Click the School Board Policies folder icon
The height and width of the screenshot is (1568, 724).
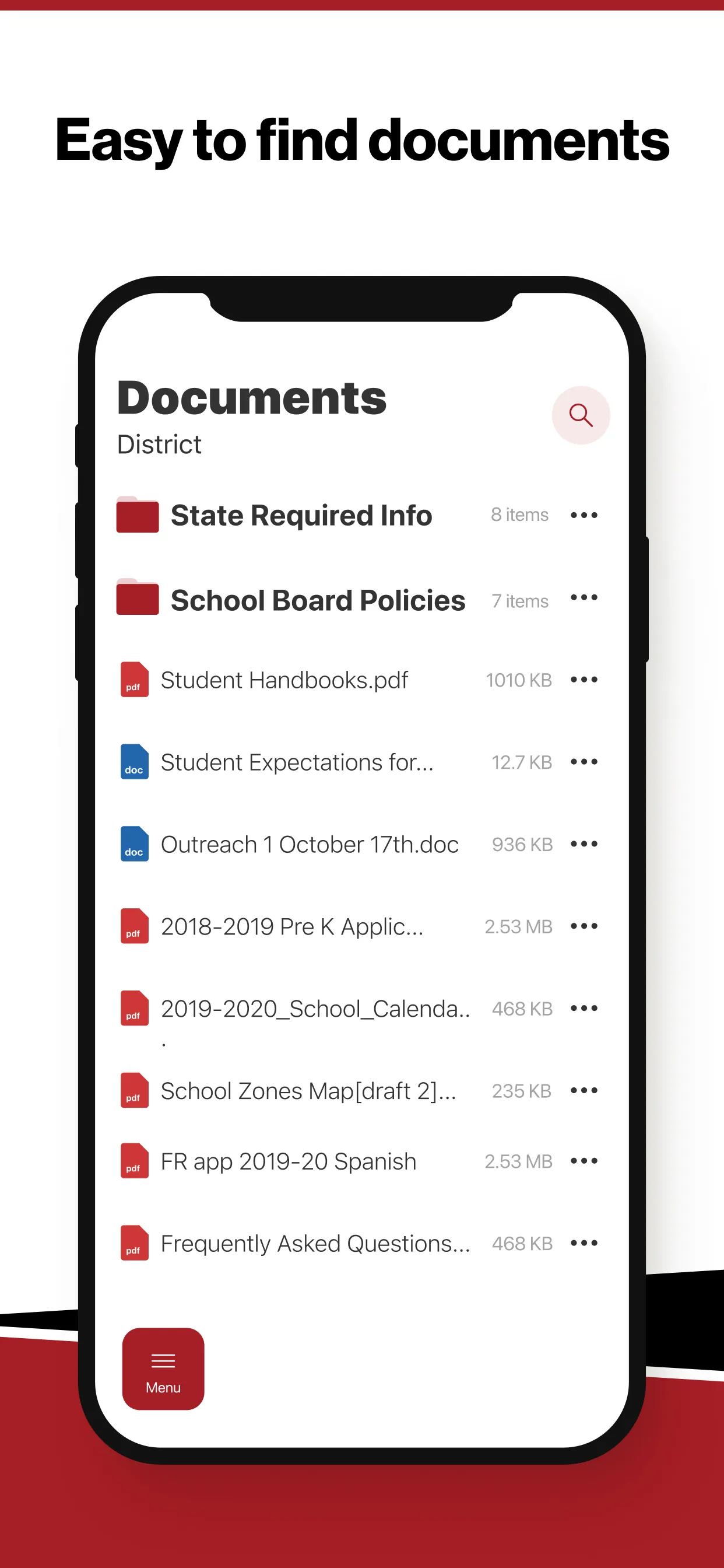(x=137, y=600)
